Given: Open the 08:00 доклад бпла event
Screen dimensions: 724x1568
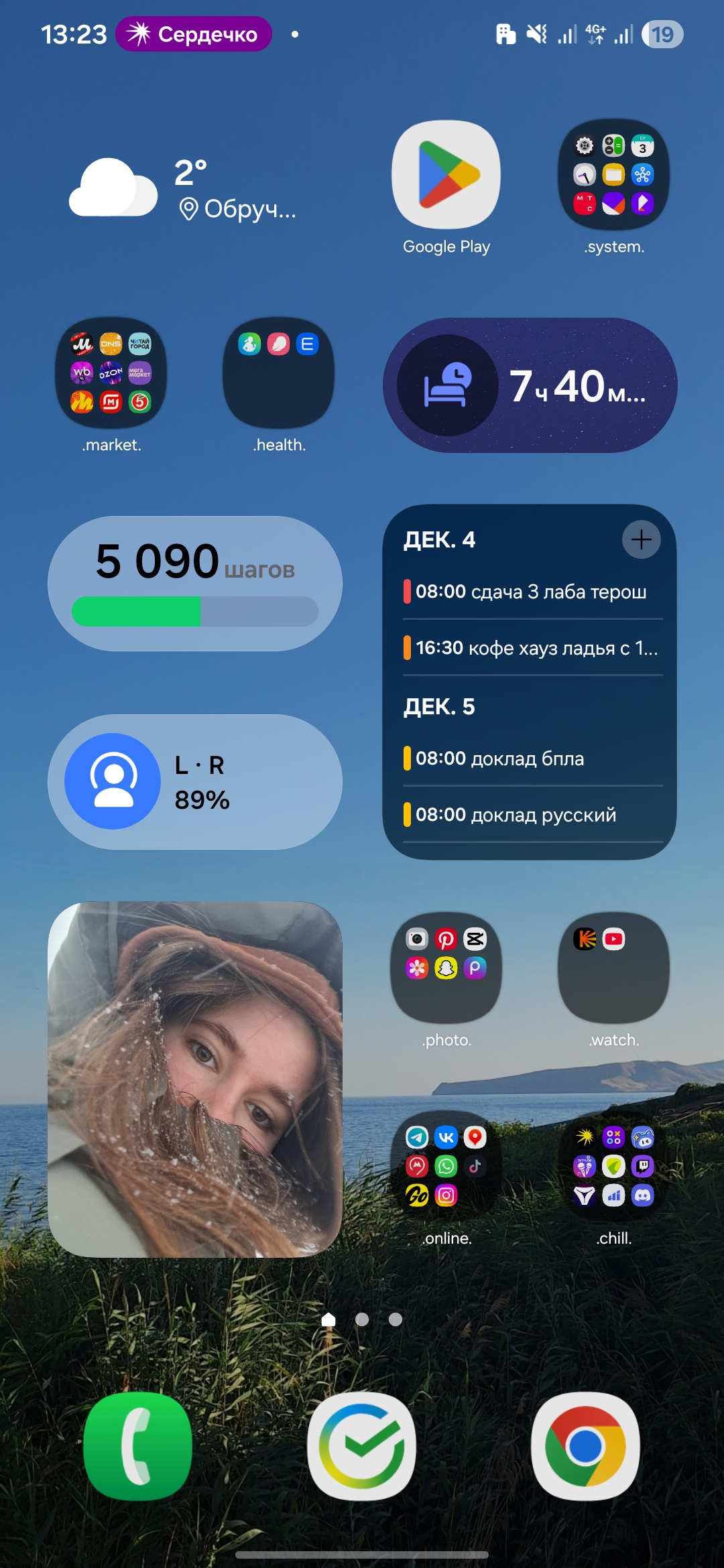Looking at the screenshot, I should coord(530,759).
